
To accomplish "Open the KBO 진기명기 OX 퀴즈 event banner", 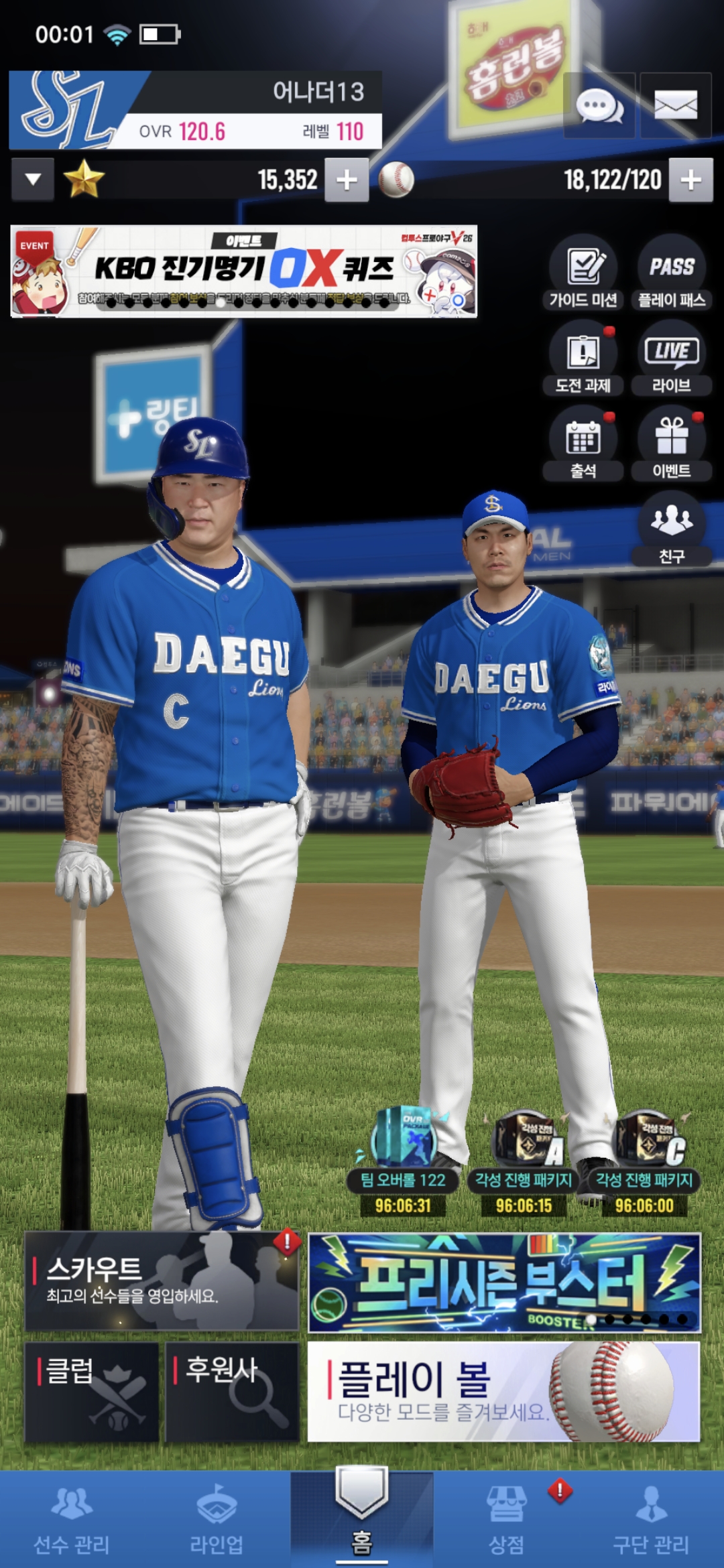I will (x=243, y=271).
